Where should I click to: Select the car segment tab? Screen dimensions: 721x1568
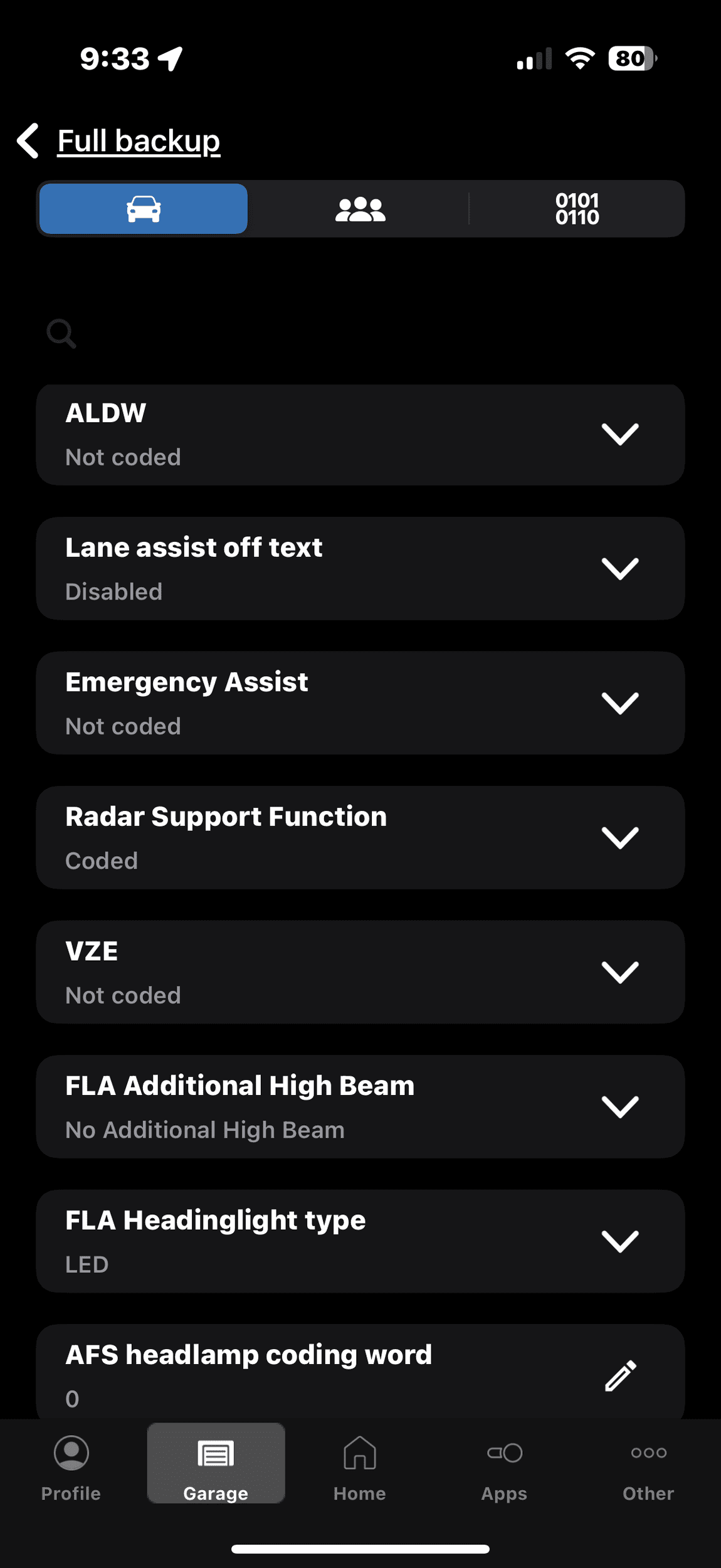pos(144,209)
